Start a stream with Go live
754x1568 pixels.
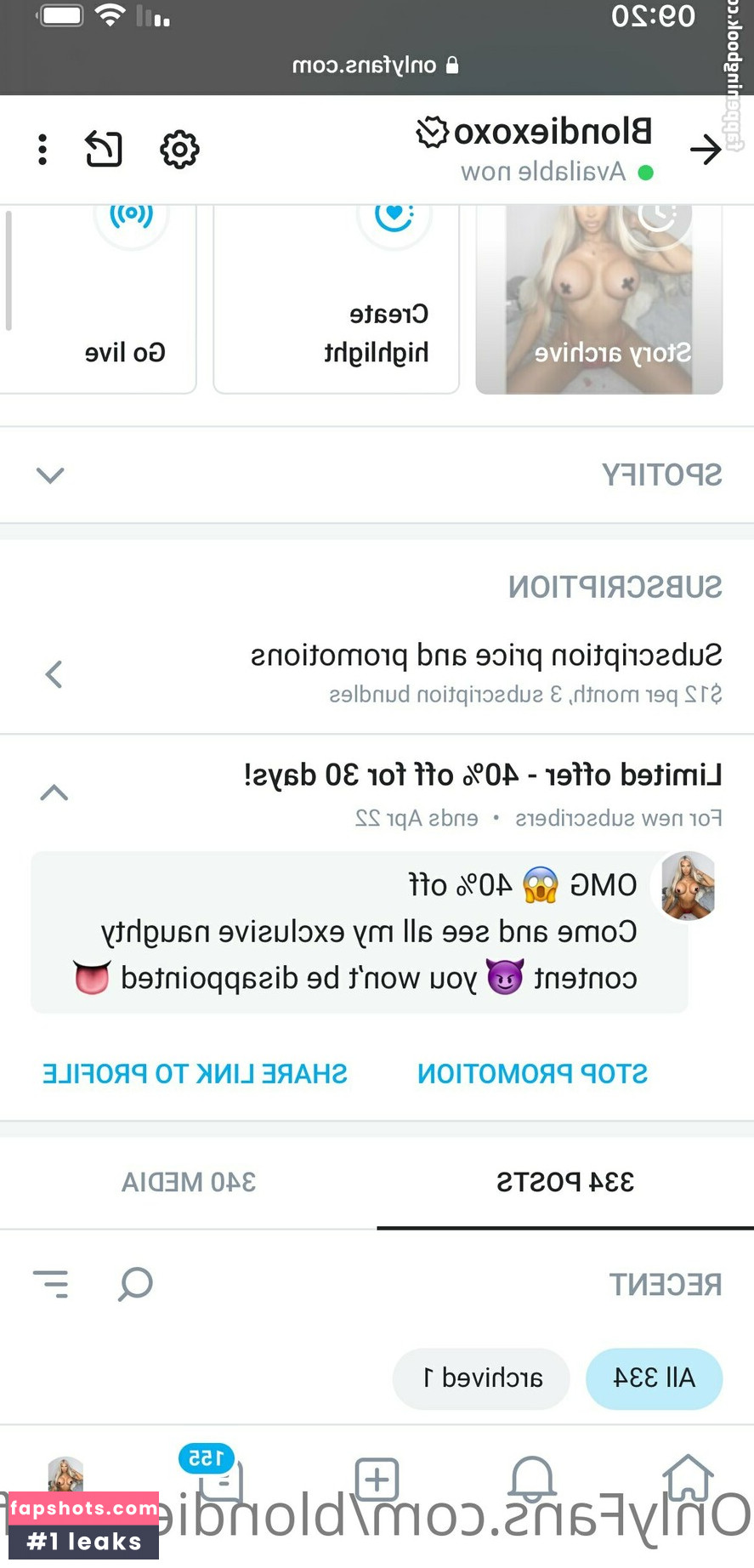pos(102,299)
